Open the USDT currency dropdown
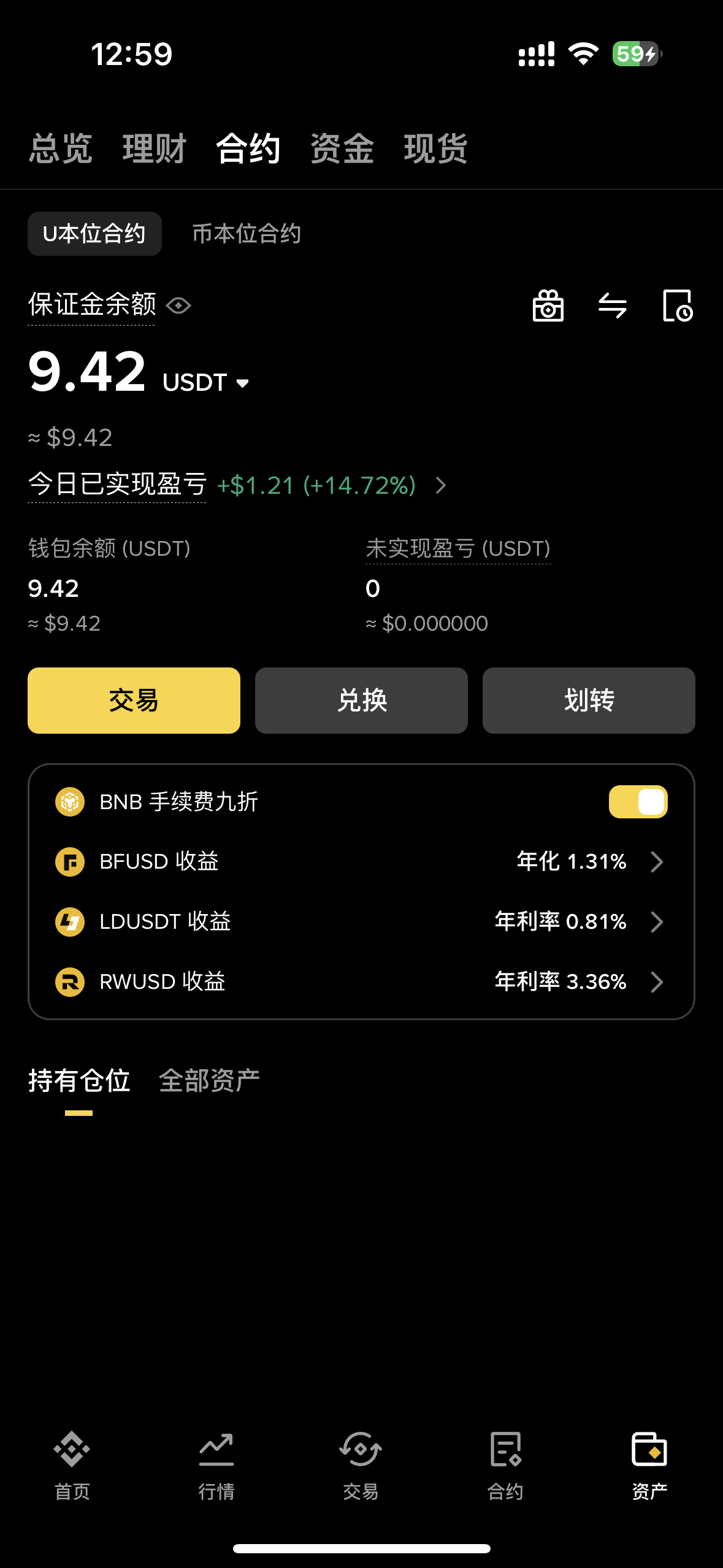Viewport: 723px width, 1568px height. pyautogui.click(x=206, y=382)
